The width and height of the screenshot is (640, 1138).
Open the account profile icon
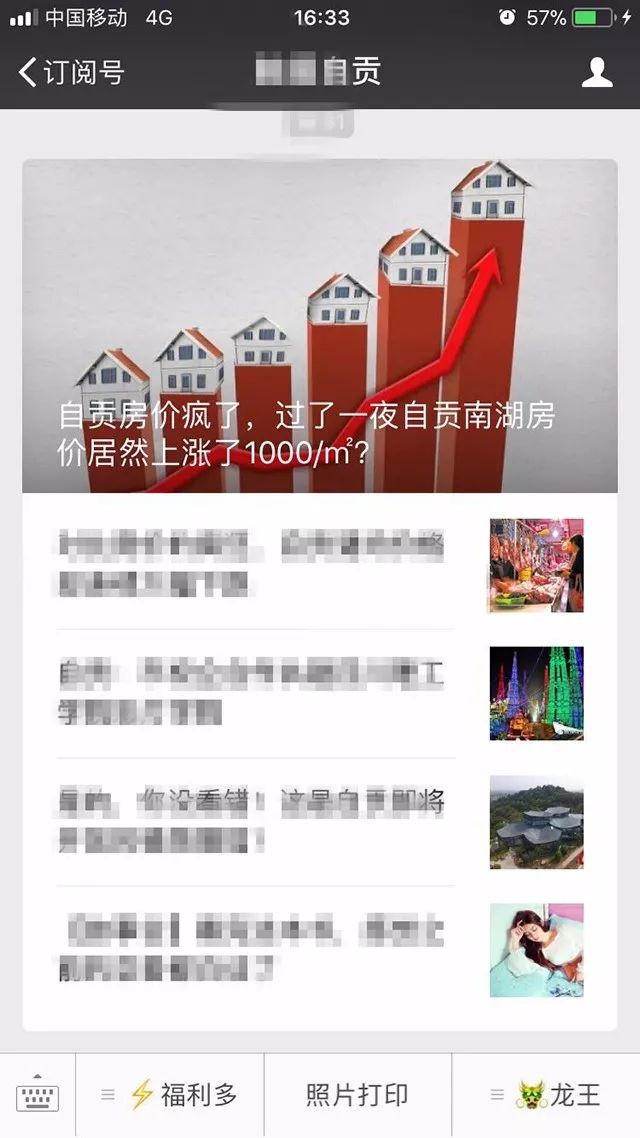(597, 72)
